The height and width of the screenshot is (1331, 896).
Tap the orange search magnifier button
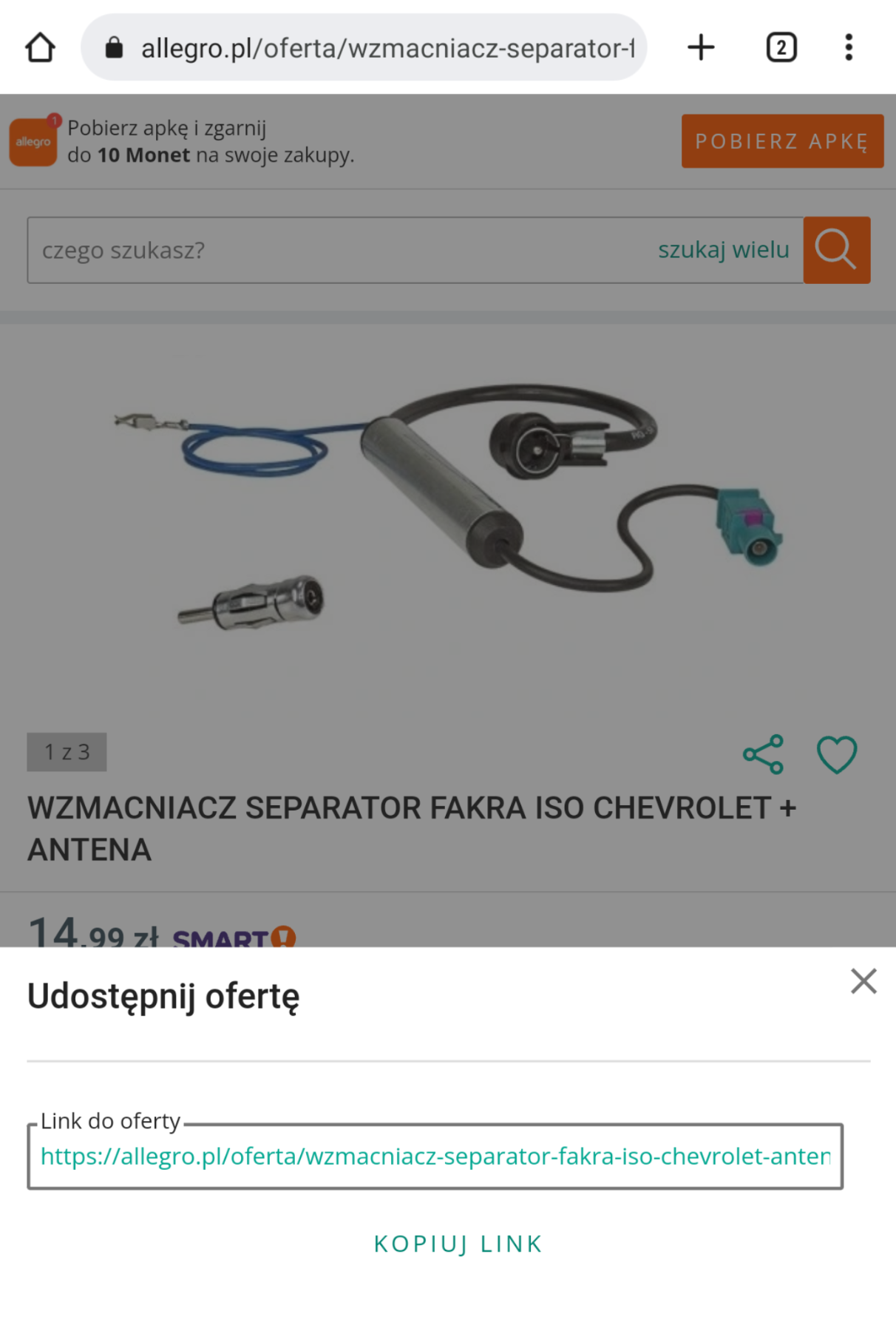836,251
